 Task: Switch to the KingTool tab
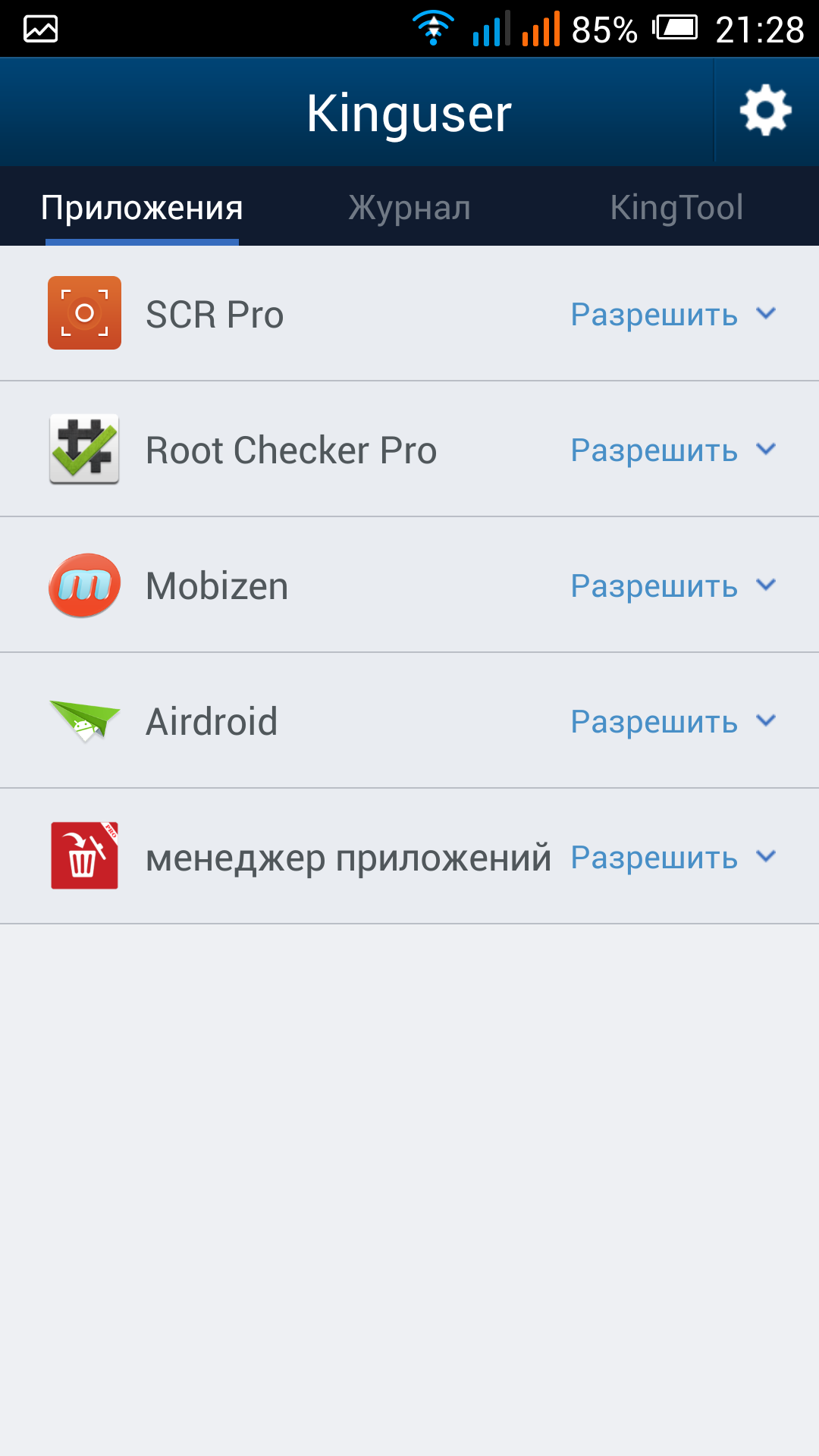click(676, 208)
